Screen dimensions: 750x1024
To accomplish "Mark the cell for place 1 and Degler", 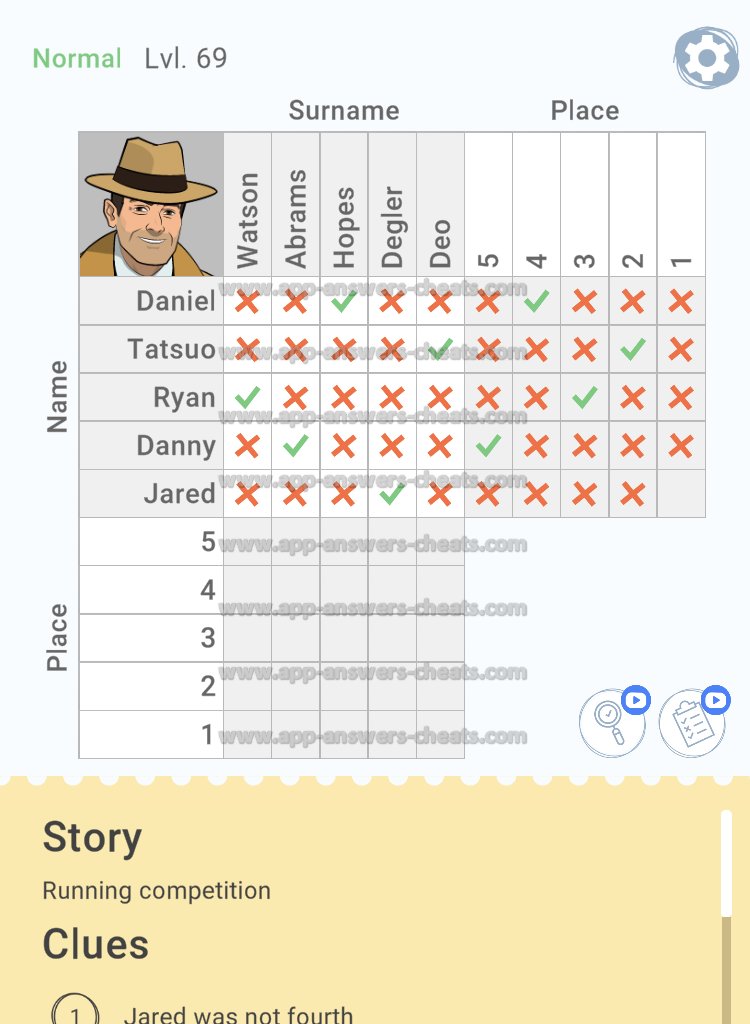I will pos(392,734).
